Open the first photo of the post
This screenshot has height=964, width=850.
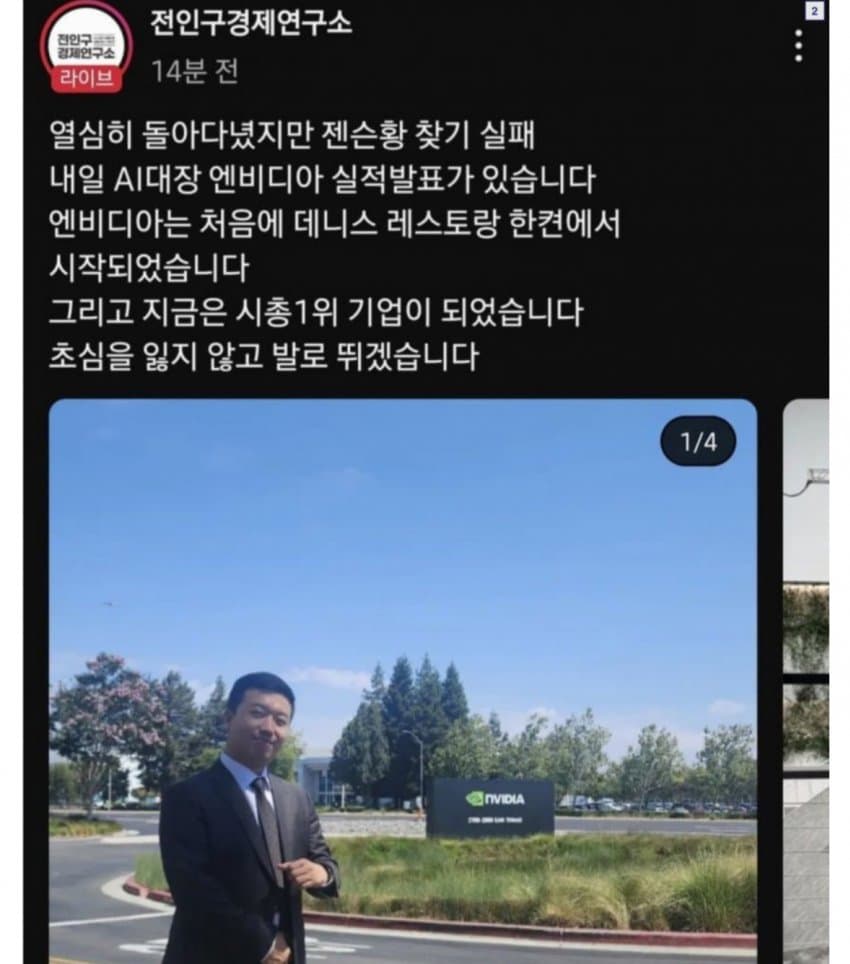[402, 680]
